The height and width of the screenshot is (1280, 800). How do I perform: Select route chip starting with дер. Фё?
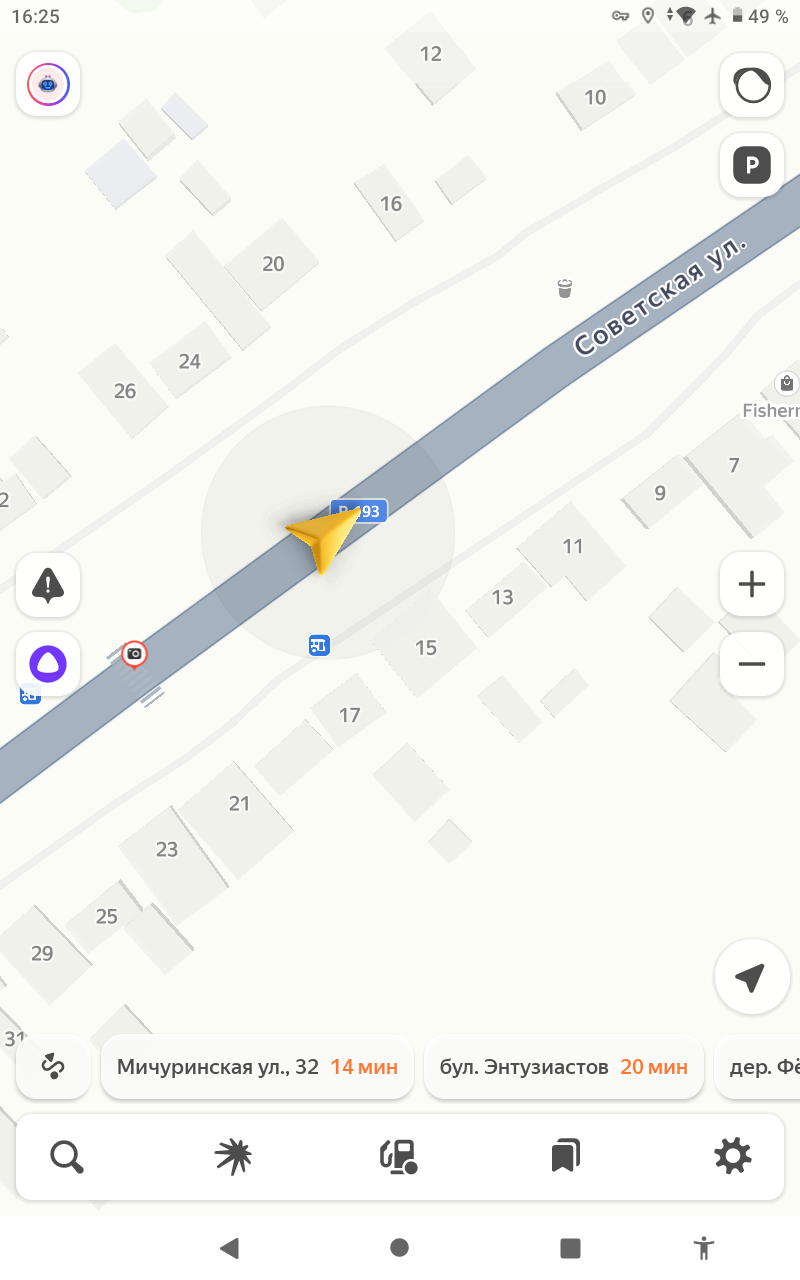pyautogui.click(x=762, y=1067)
